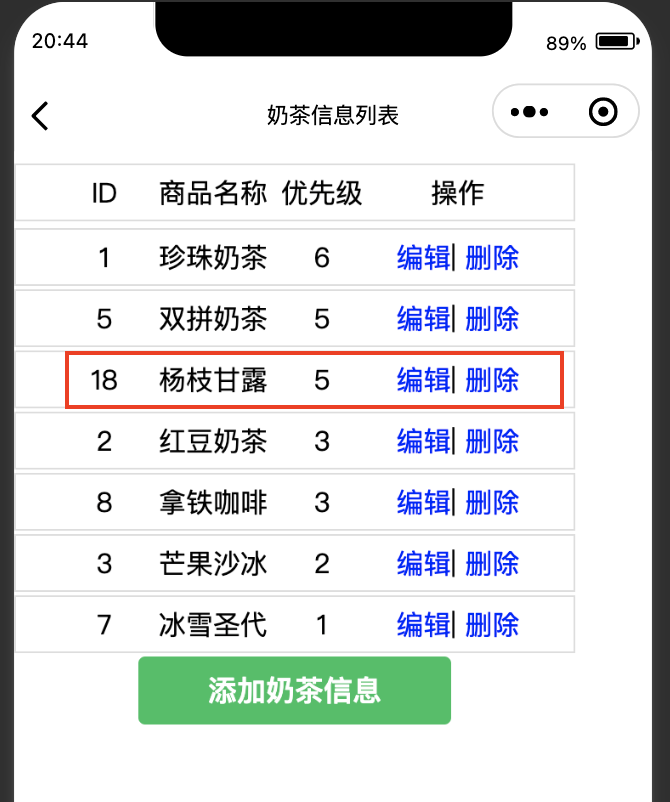Viewport: 670px width, 802px height.
Task: Tap the 添加奶茶信息 button
Action: click(x=294, y=690)
